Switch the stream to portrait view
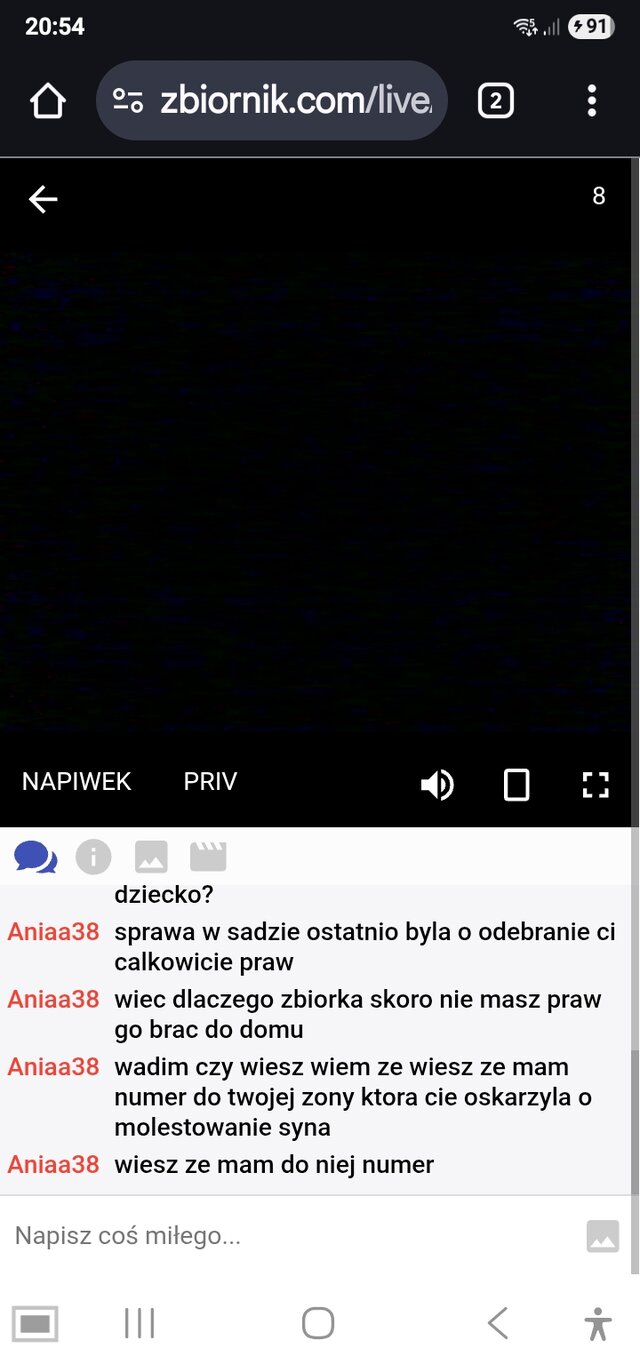 point(516,785)
